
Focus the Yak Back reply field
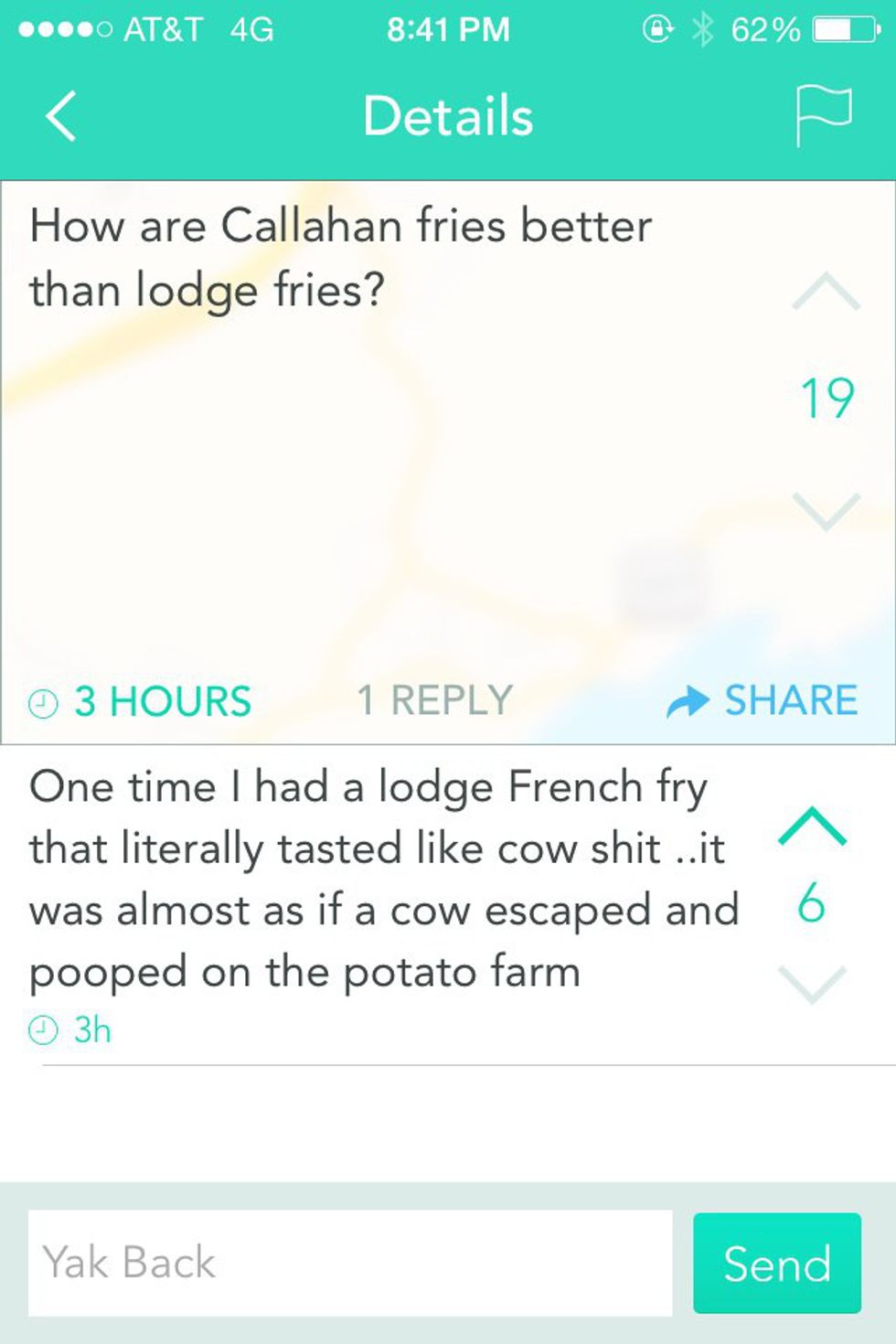[x=350, y=1263]
